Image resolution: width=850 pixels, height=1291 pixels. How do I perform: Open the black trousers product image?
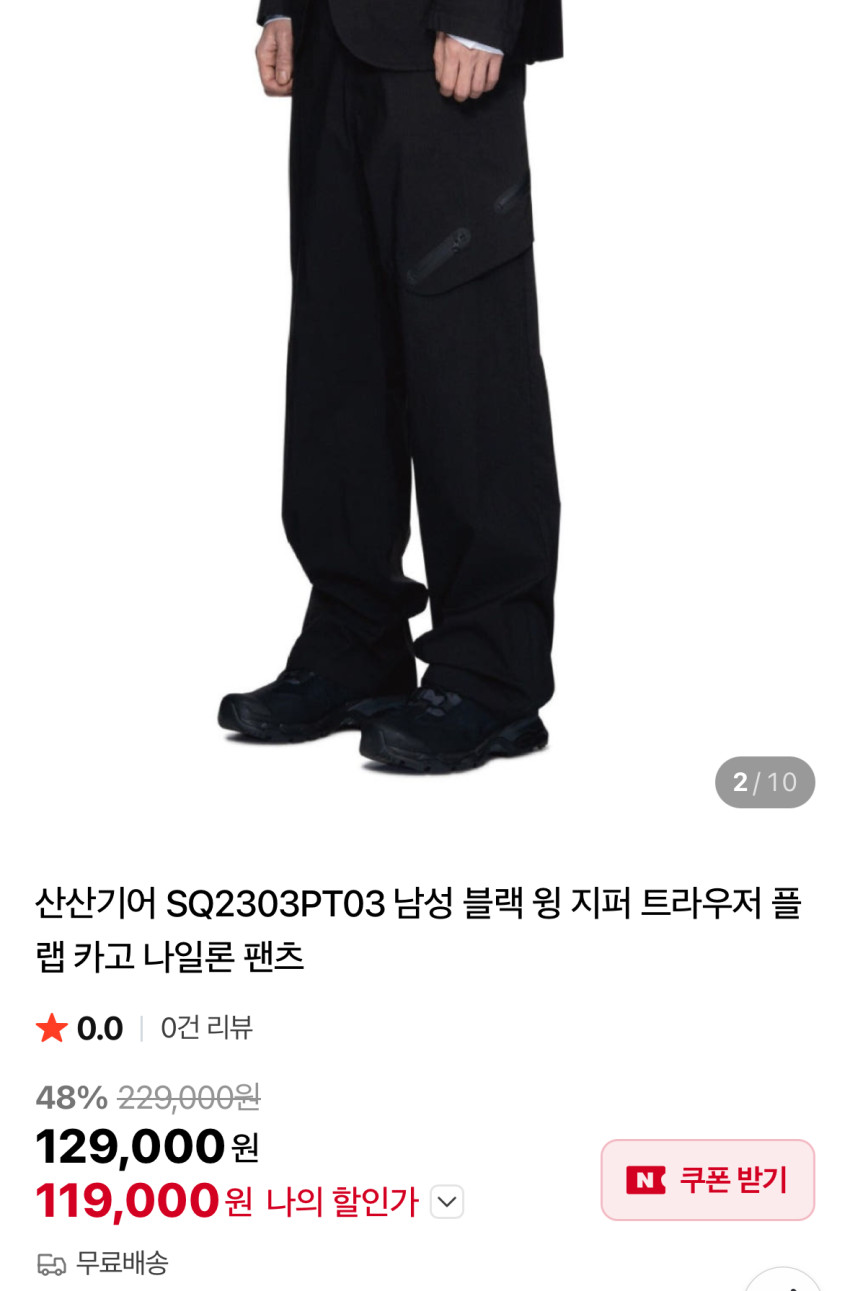click(425, 400)
